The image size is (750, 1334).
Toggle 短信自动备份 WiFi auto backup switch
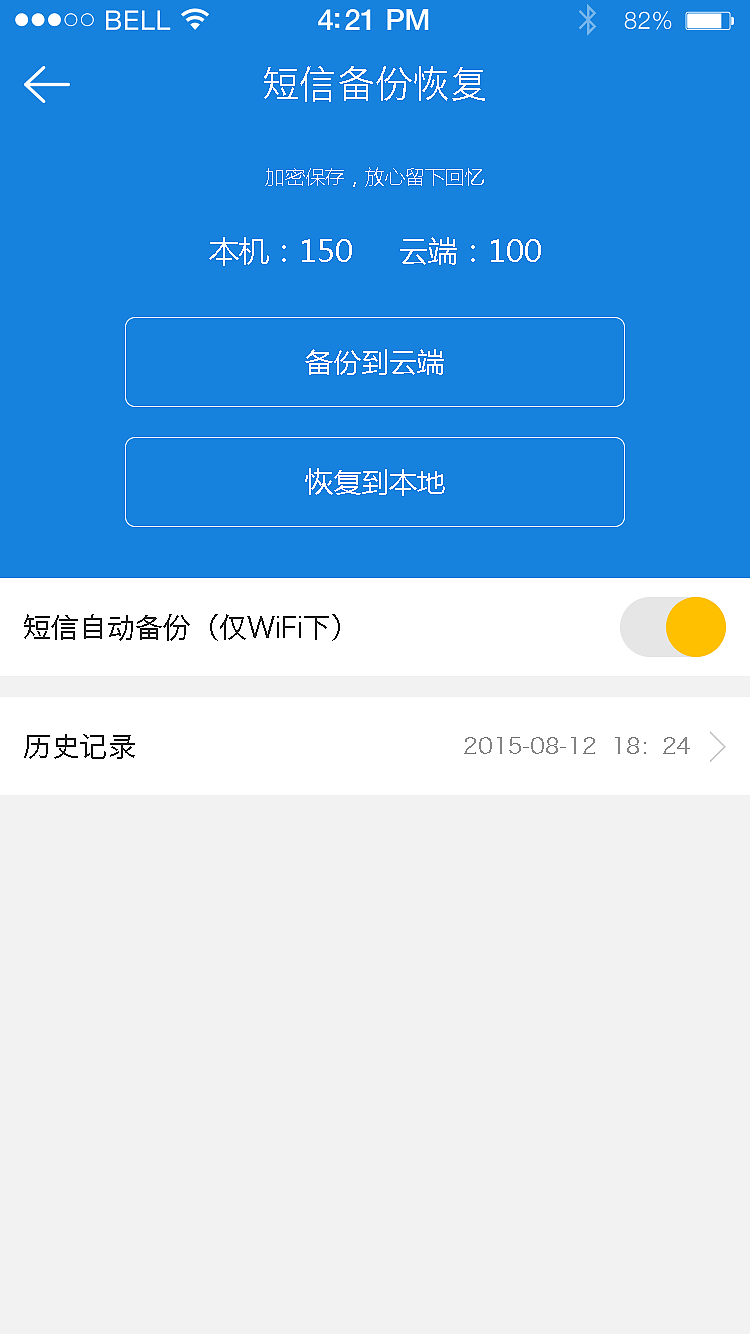tap(672, 627)
